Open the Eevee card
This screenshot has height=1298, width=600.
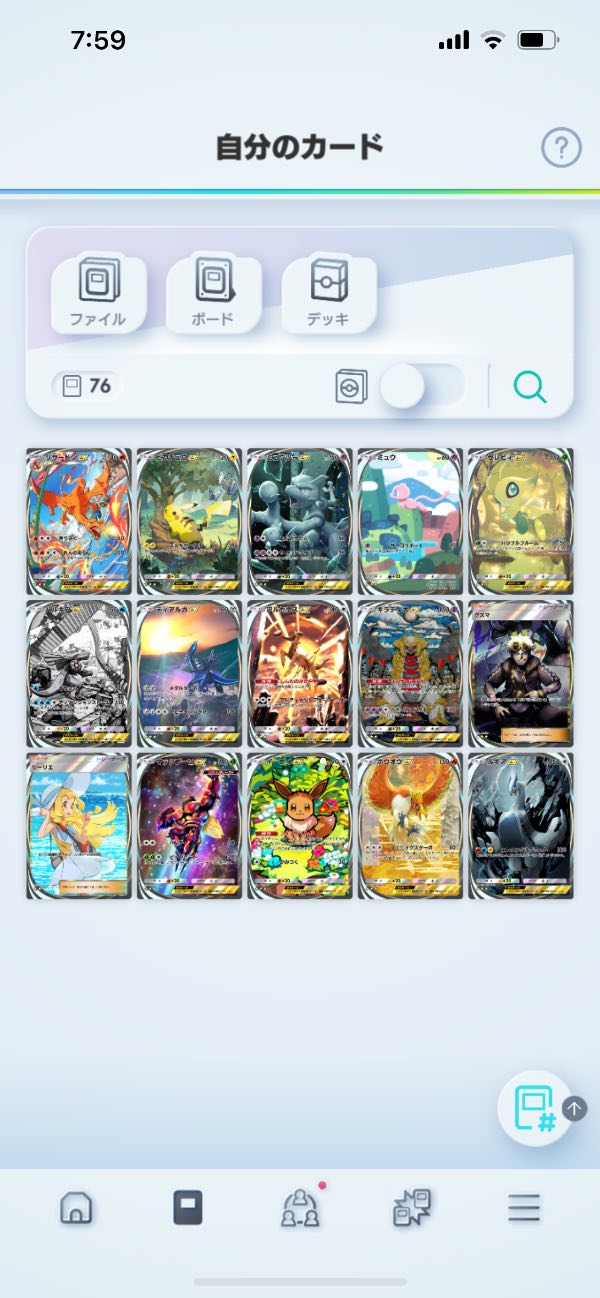coord(300,825)
